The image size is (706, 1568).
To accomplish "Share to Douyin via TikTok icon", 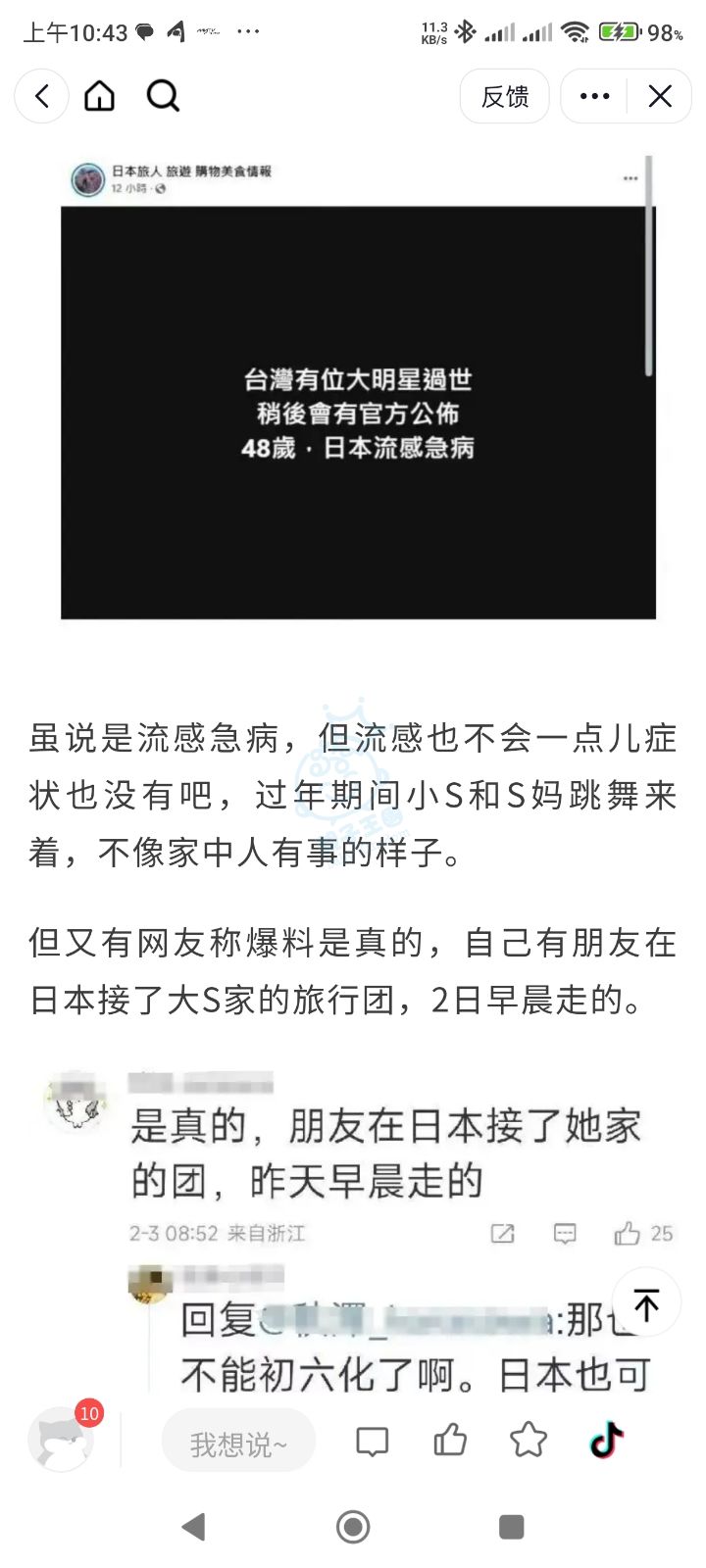I will pyautogui.click(x=607, y=1440).
